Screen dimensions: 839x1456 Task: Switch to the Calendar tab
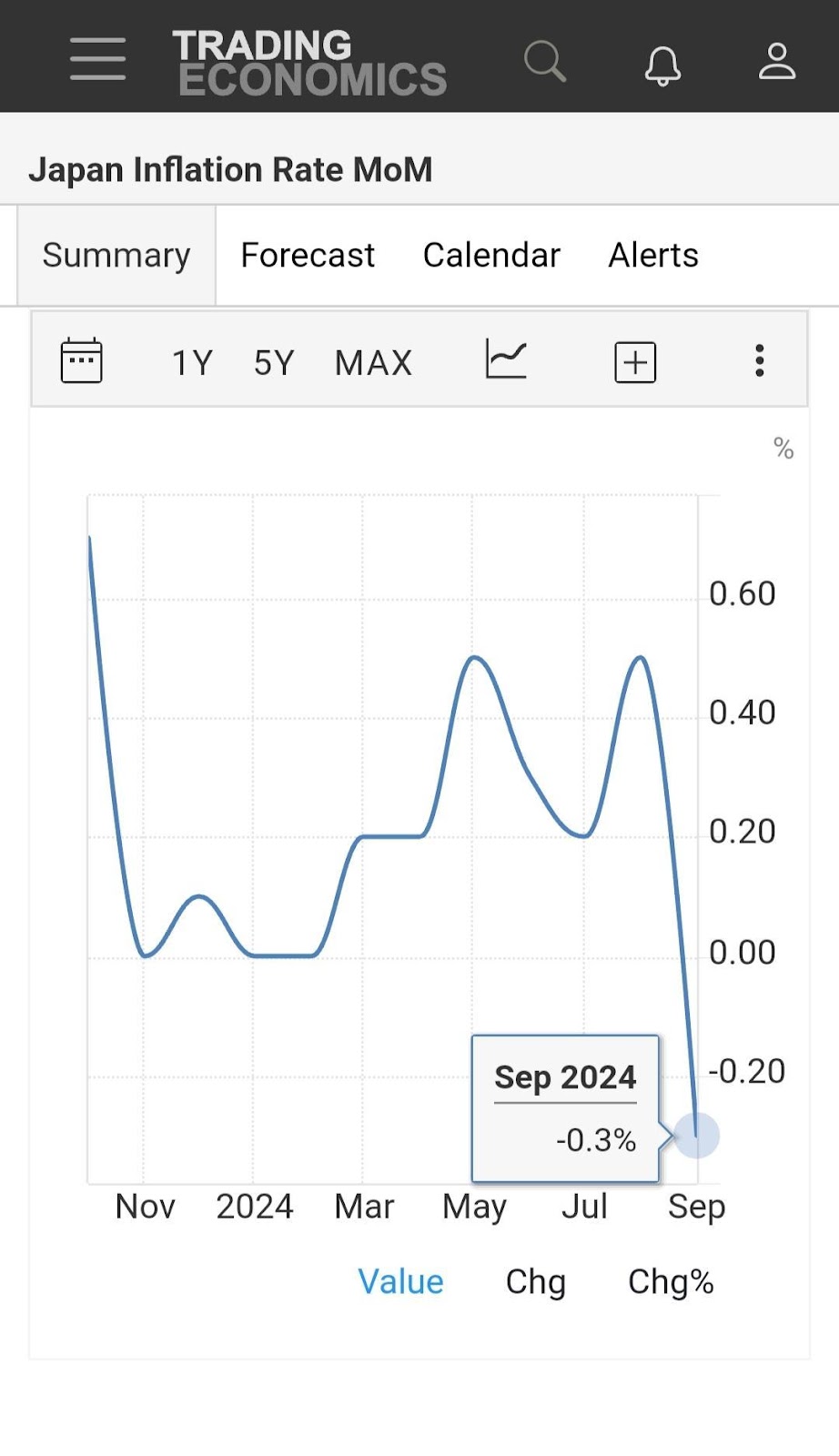pos(491,255)
